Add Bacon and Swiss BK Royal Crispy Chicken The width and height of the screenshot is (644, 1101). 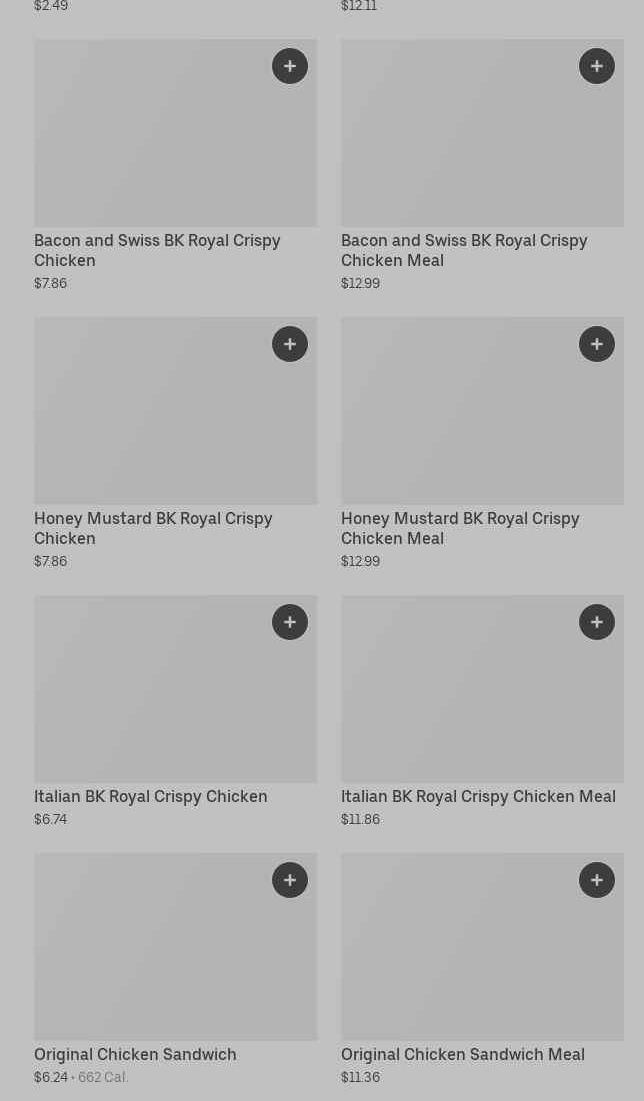coord(290,66)
